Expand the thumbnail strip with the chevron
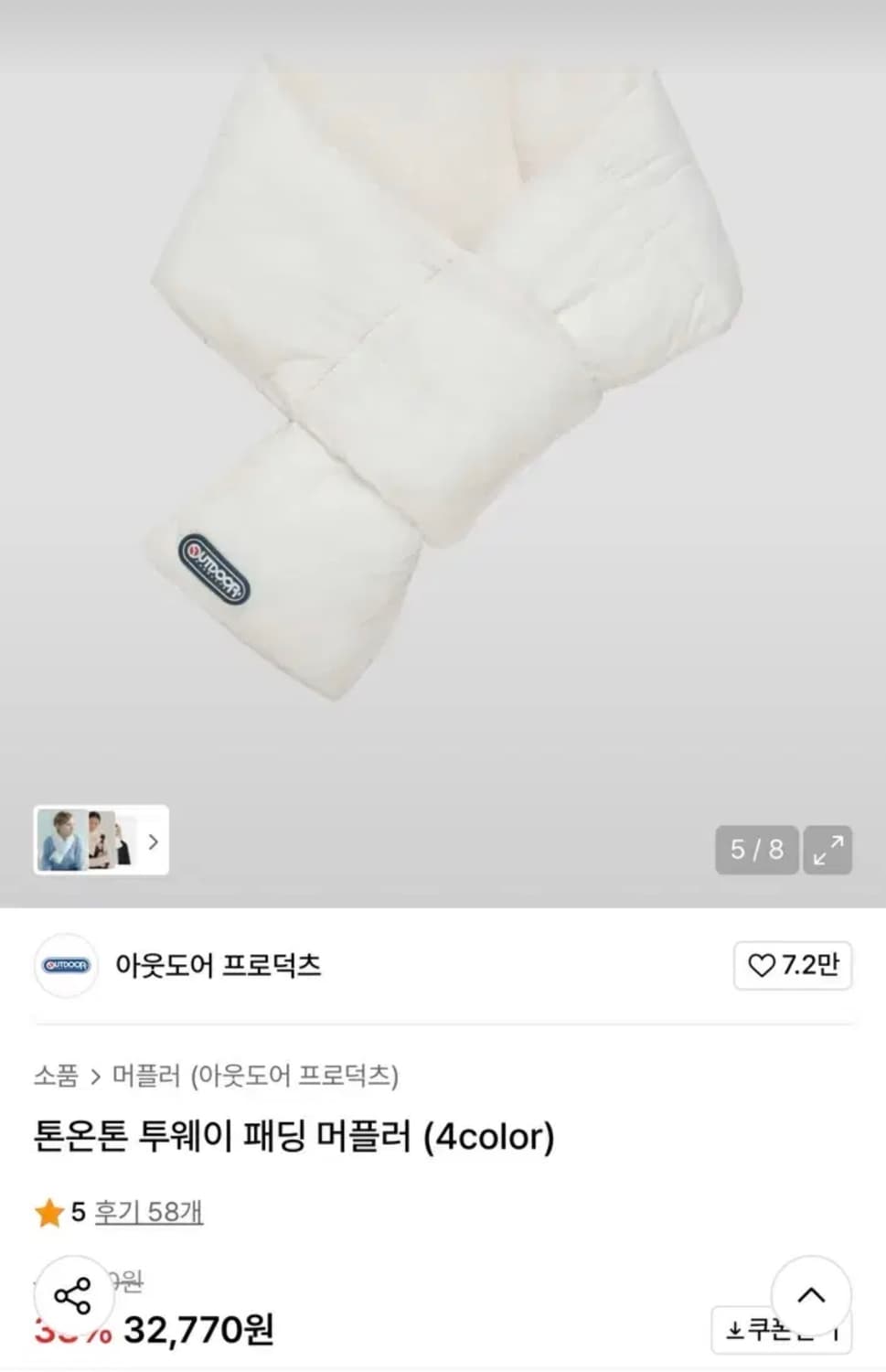The width and height of the screenshot is (886, 1372). [x=154, y=842]
